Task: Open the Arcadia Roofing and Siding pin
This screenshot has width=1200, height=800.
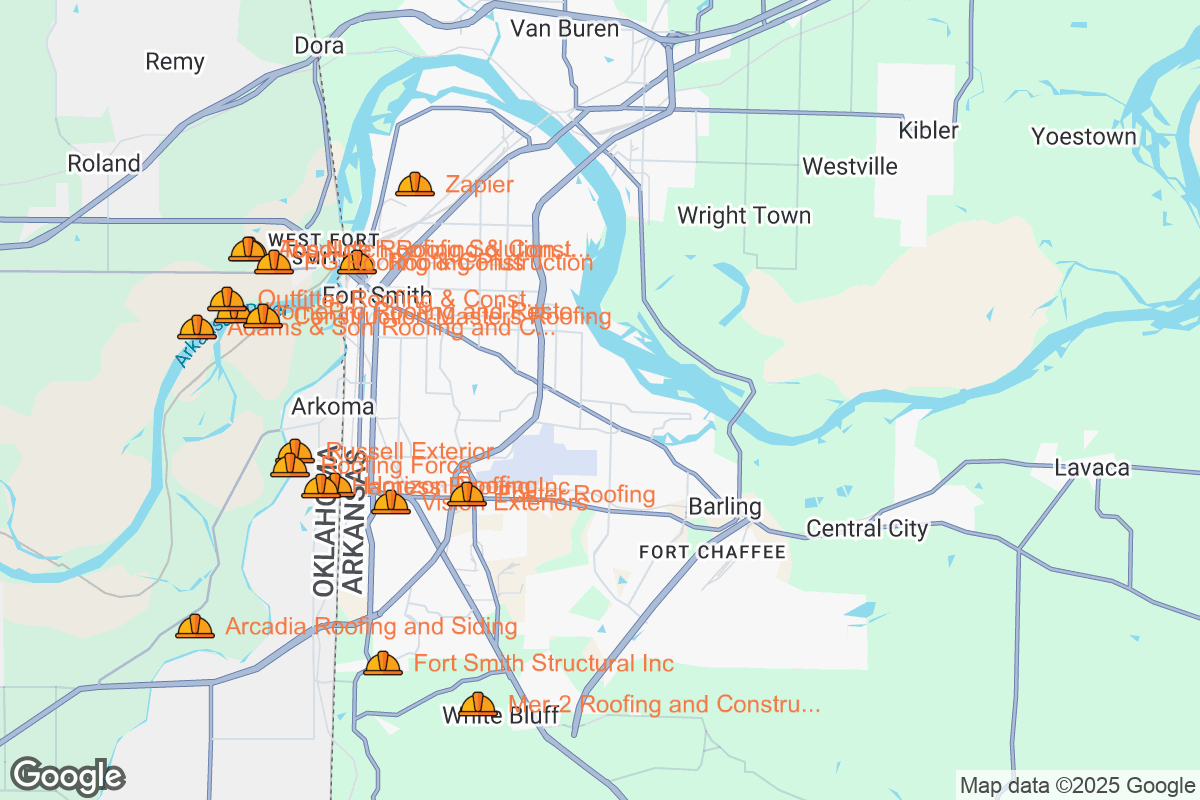Action: tap(195, 627)
